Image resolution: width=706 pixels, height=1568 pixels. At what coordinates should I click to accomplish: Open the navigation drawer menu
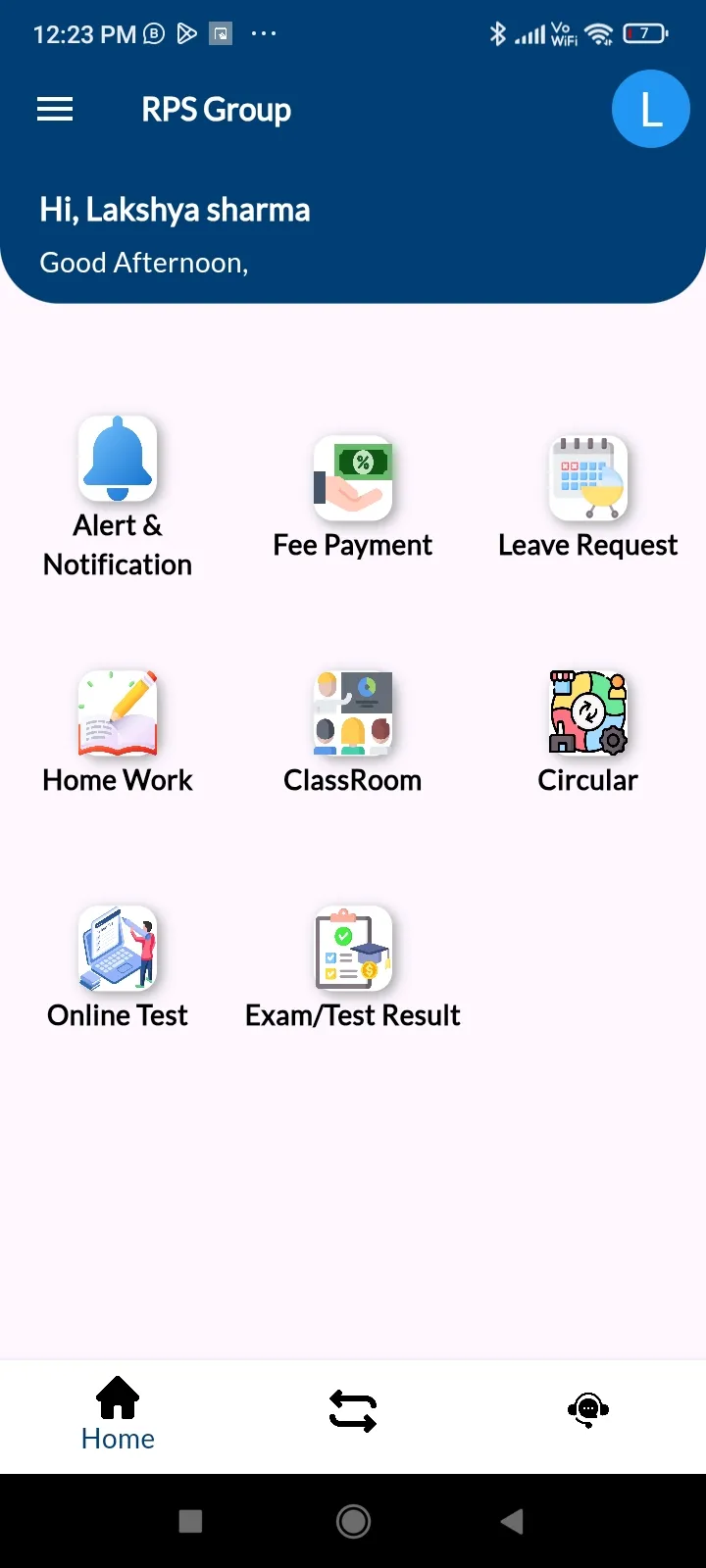point(55,109)
